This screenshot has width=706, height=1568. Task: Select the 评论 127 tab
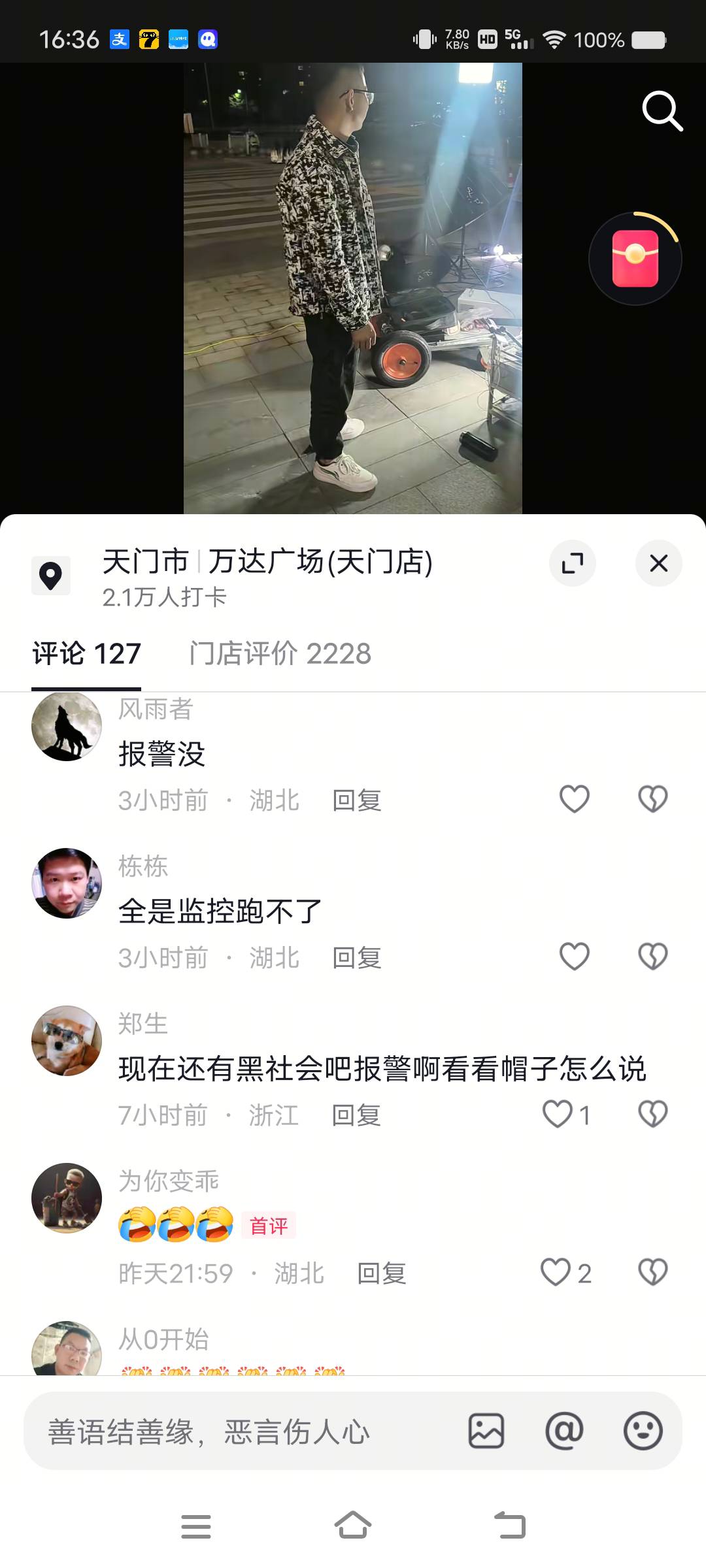click(x=86, y=653)
